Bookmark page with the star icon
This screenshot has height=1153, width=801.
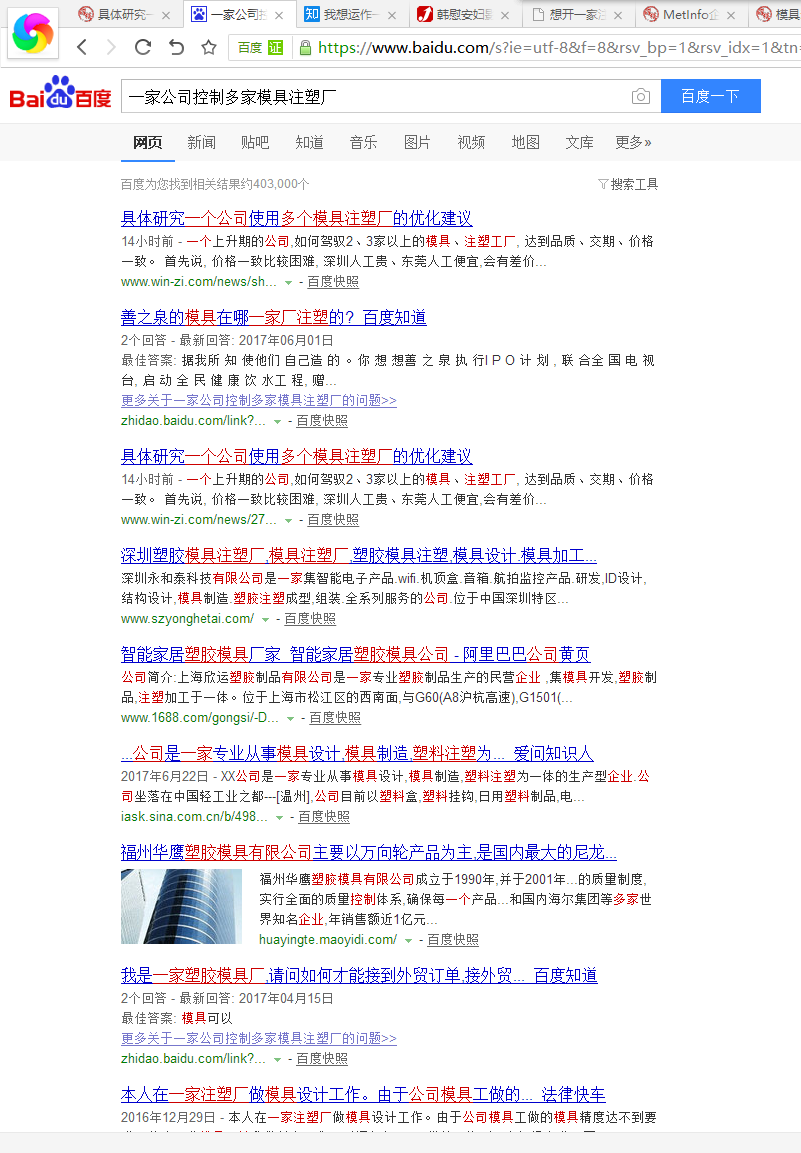tap(209, 47)
